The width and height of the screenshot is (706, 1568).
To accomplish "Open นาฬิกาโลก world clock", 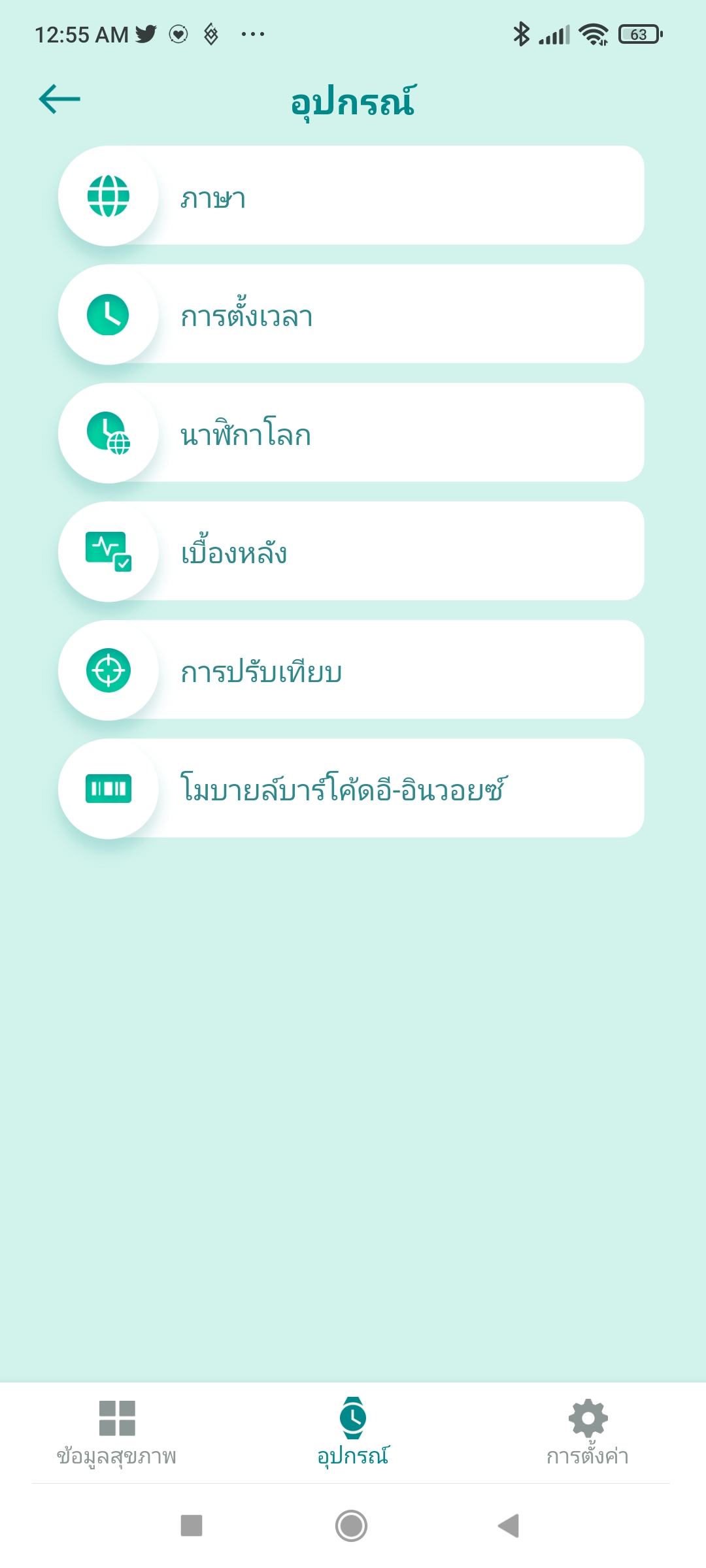I will tap(351, 433).
